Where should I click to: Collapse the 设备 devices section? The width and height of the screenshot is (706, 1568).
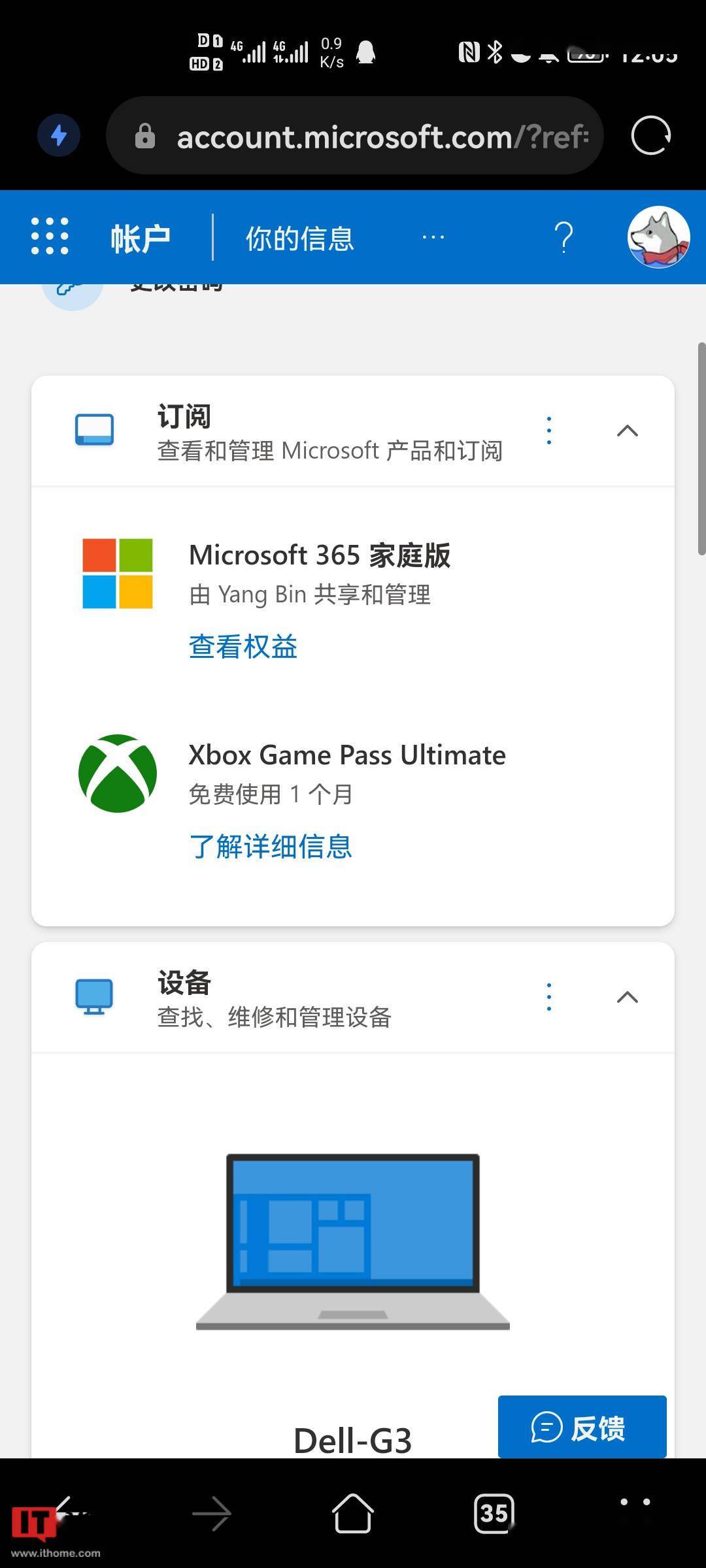tap(627, 997)
